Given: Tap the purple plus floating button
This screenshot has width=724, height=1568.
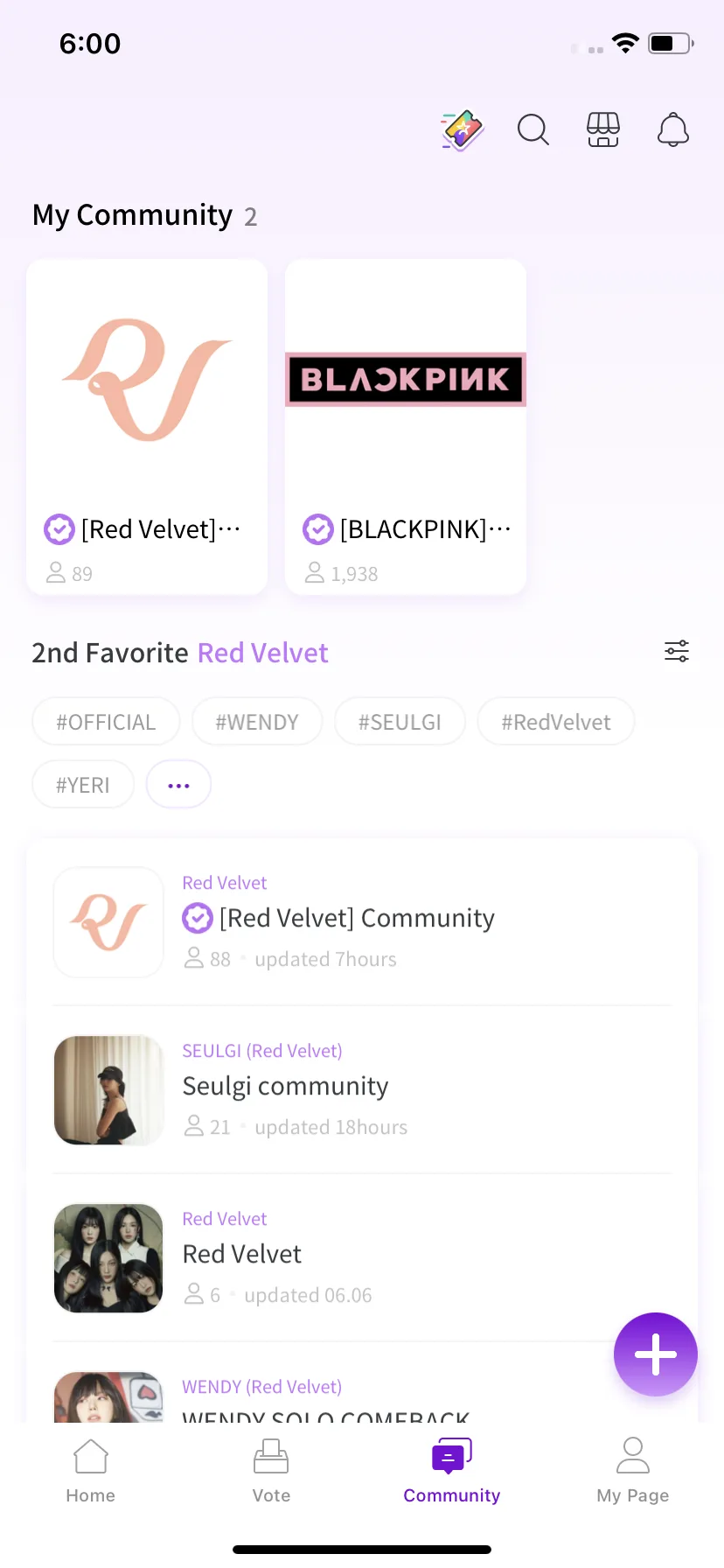Looking at the screenshot, I should [656, 1354].
